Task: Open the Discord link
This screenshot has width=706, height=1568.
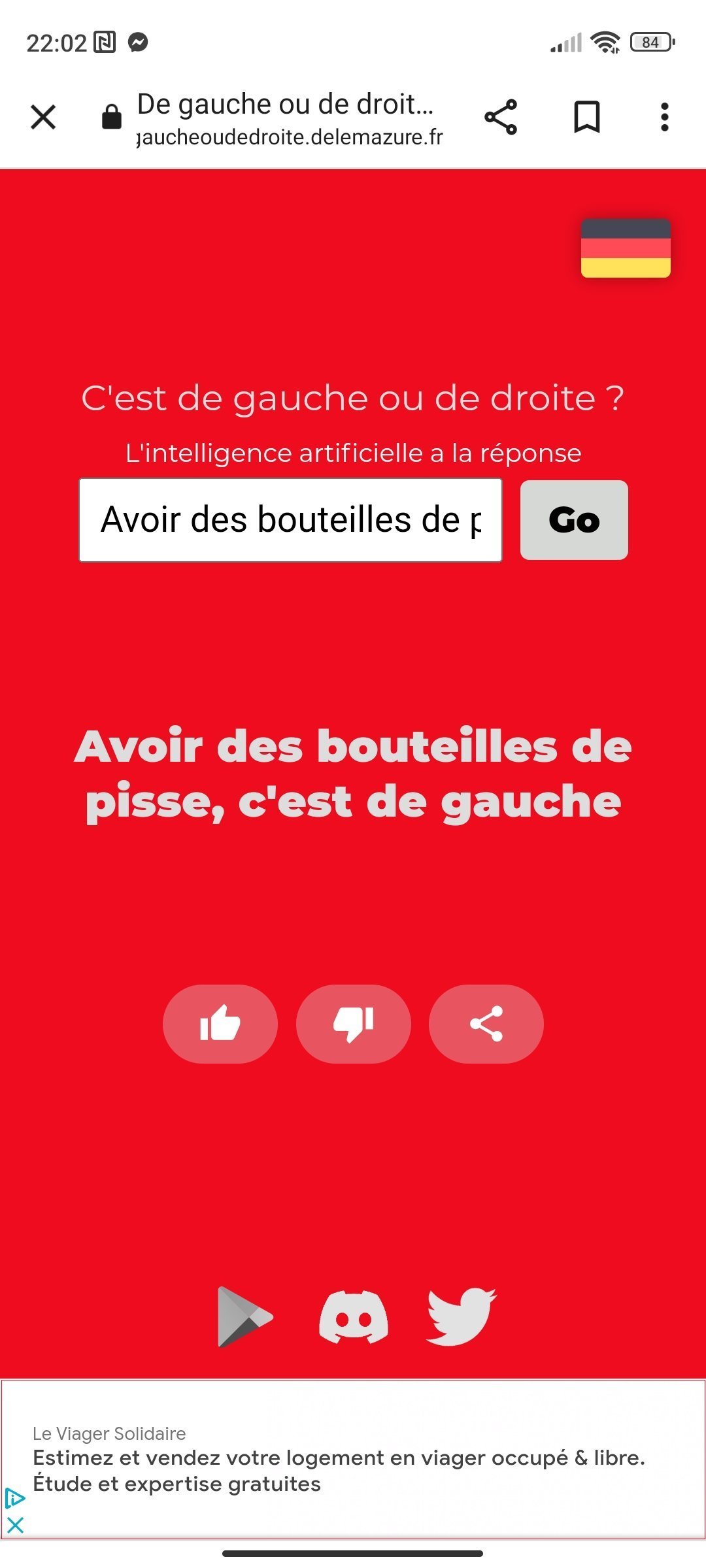Action: pyautogui.click(x=354, y=1317)
